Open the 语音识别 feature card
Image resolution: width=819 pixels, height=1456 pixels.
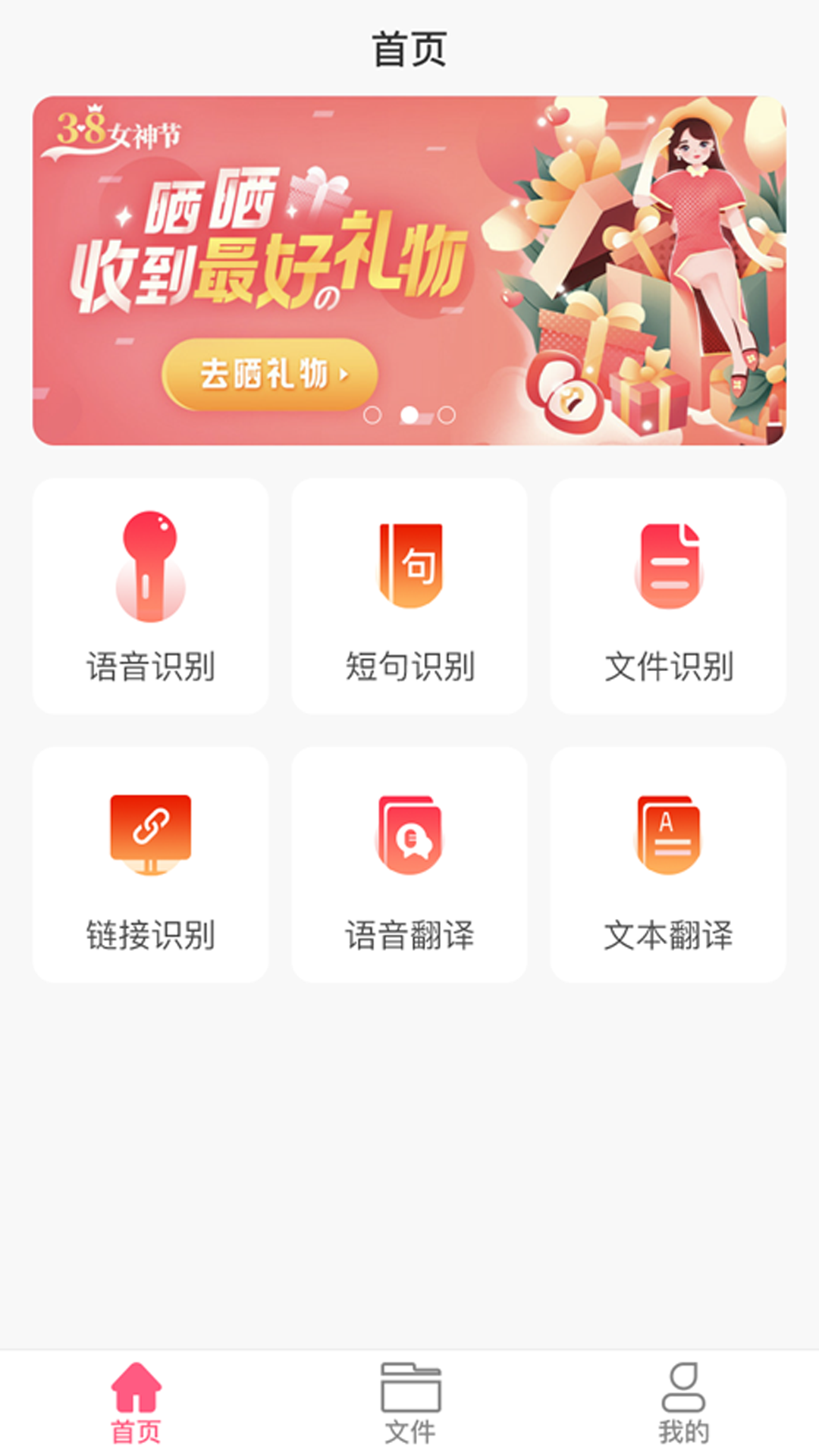(x=149, y=595)
